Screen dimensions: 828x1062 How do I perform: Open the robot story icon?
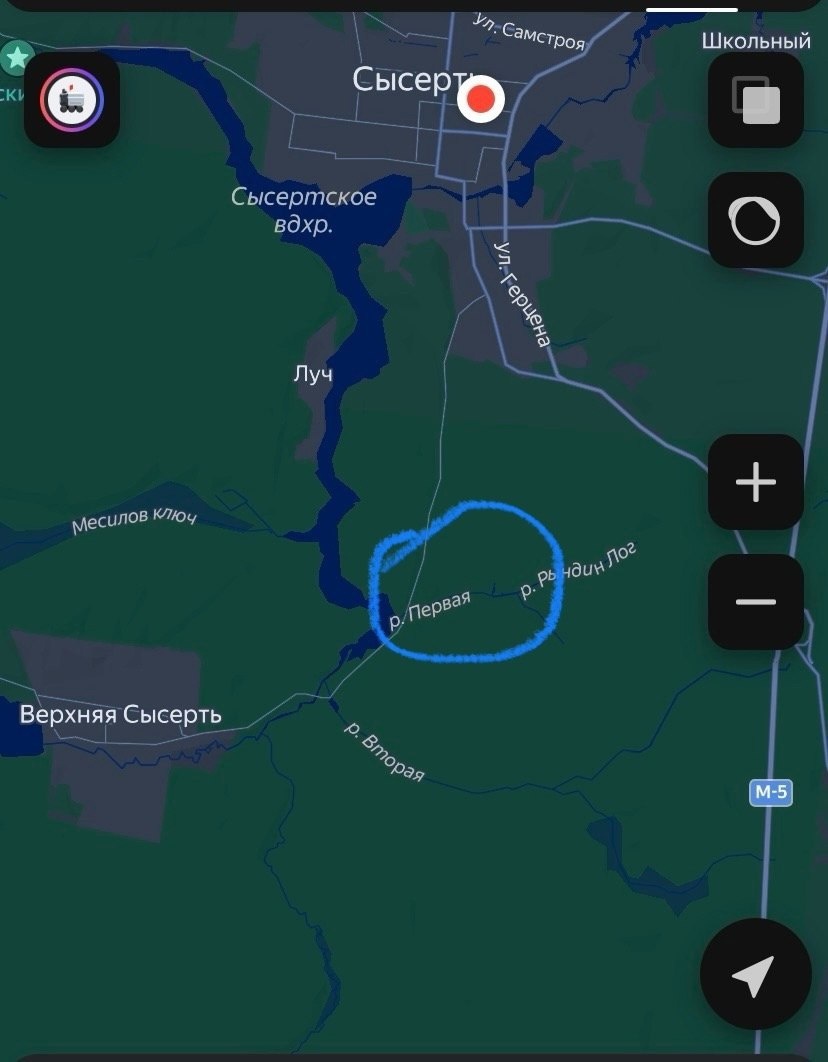72,100
